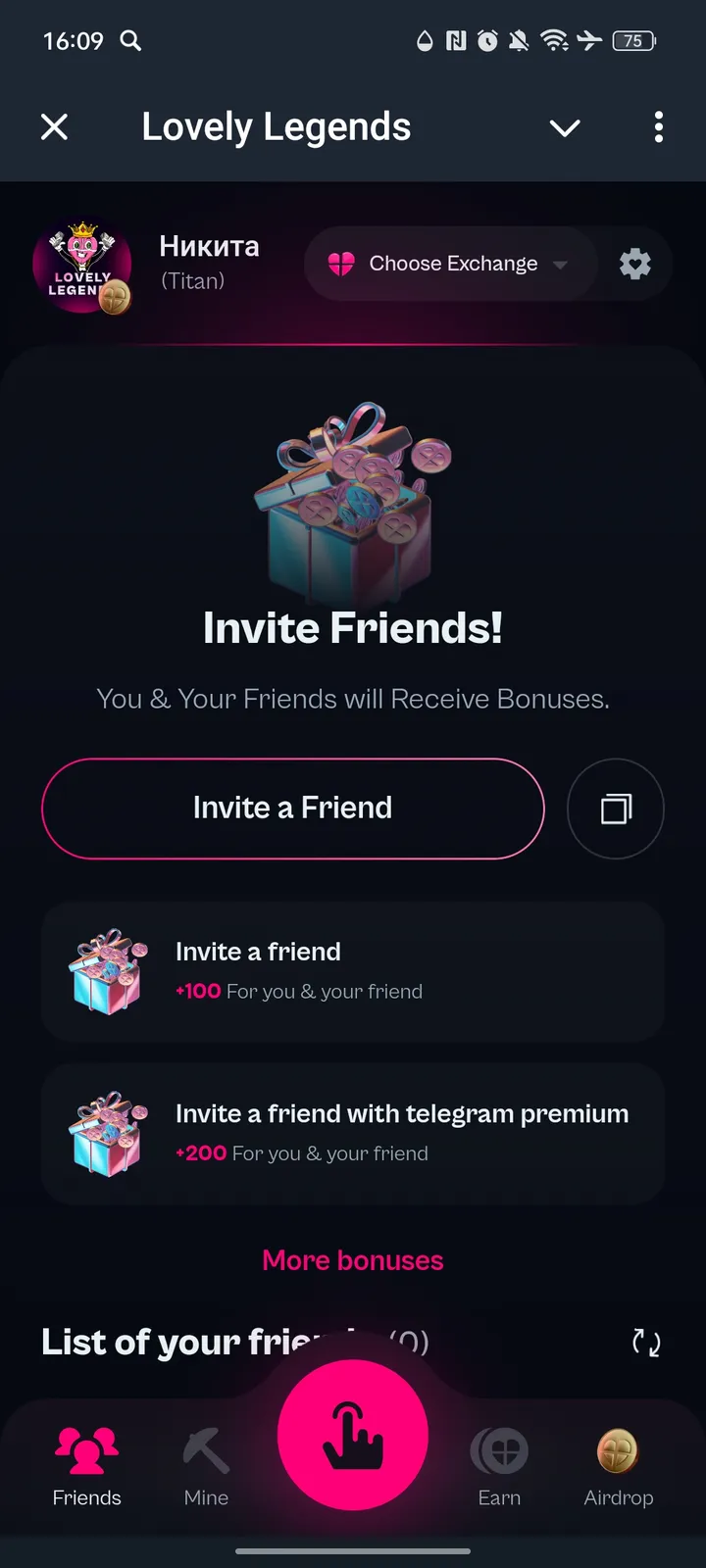Open the three-dot overflow menu
The height and width of the screenshot is (1568, 706).
click(658, 127)
